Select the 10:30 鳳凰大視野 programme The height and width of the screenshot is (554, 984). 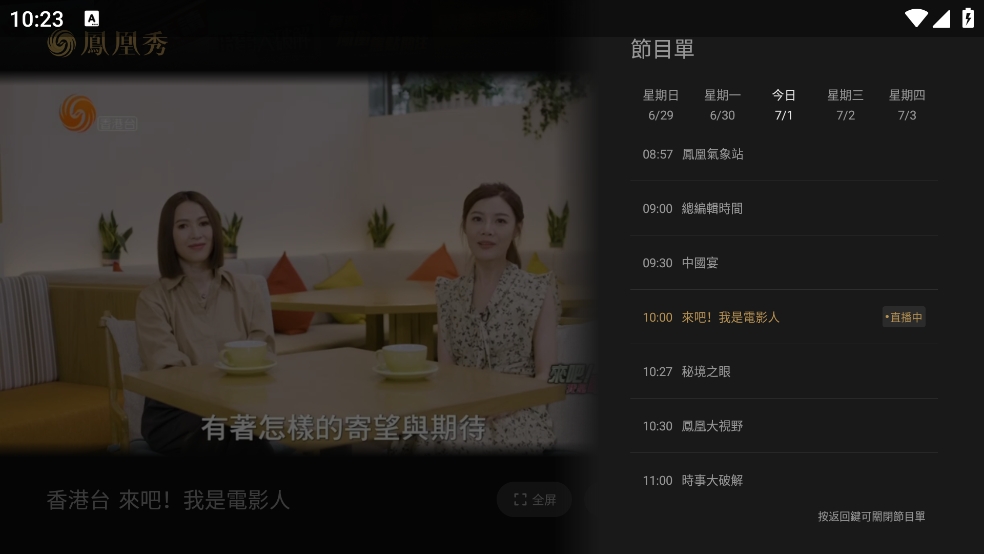coord(784,426)
